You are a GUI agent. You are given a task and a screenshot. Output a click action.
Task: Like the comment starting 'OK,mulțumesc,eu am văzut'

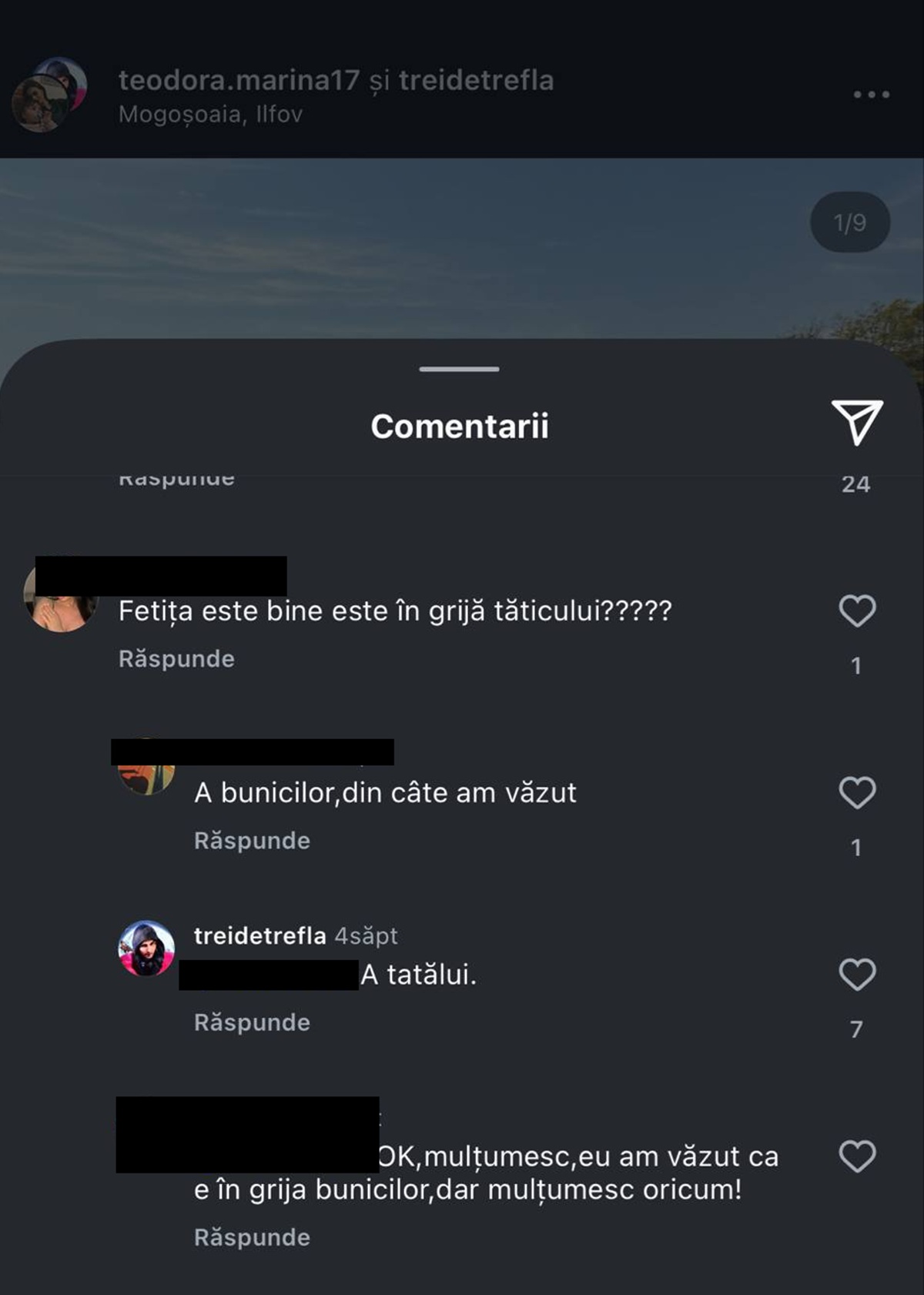(x=856, y=1156)
